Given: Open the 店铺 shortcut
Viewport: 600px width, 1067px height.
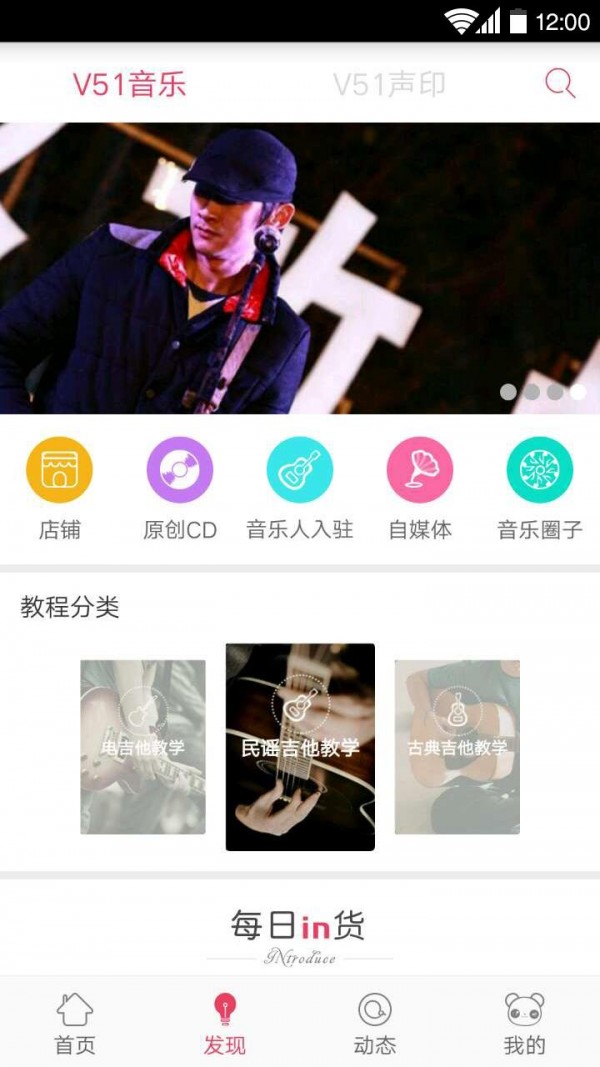Looking at the screenshot, I should [59, 489].
